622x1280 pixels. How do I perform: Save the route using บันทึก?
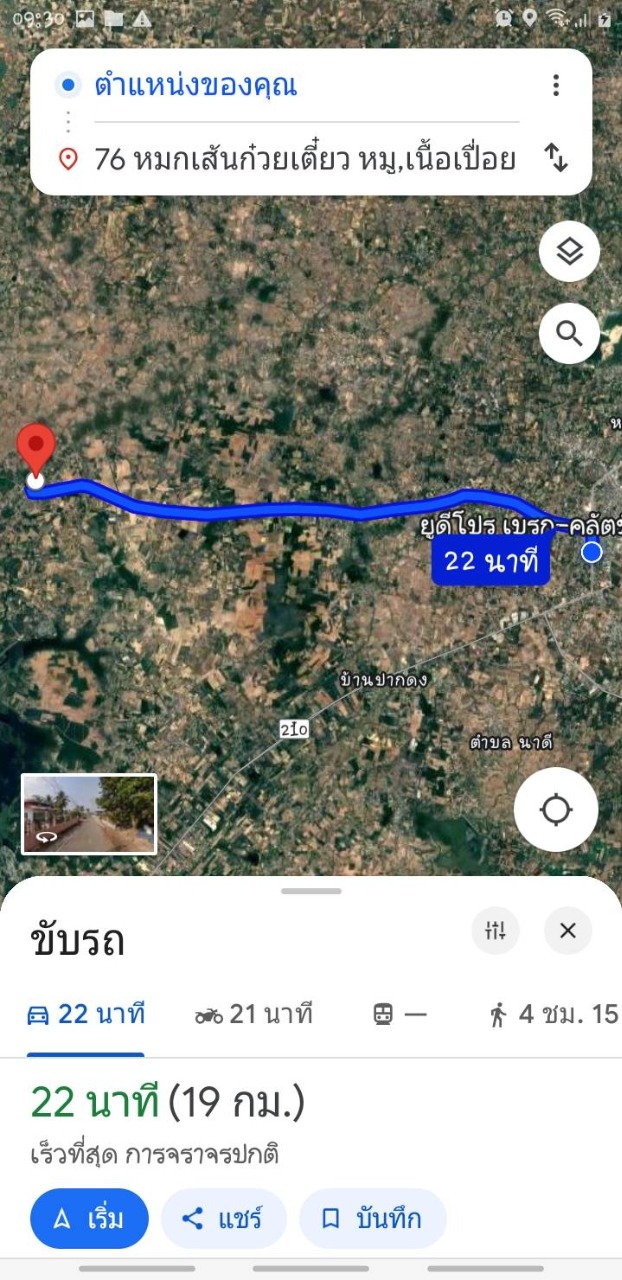click(x=372, y=1219)
